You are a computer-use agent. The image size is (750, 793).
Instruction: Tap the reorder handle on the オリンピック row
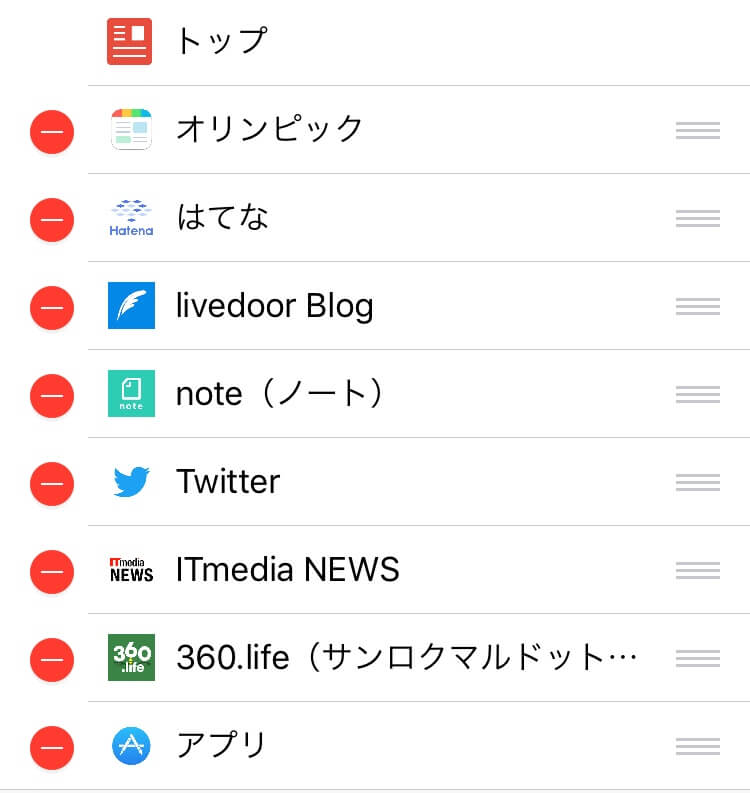pos(697,130)
